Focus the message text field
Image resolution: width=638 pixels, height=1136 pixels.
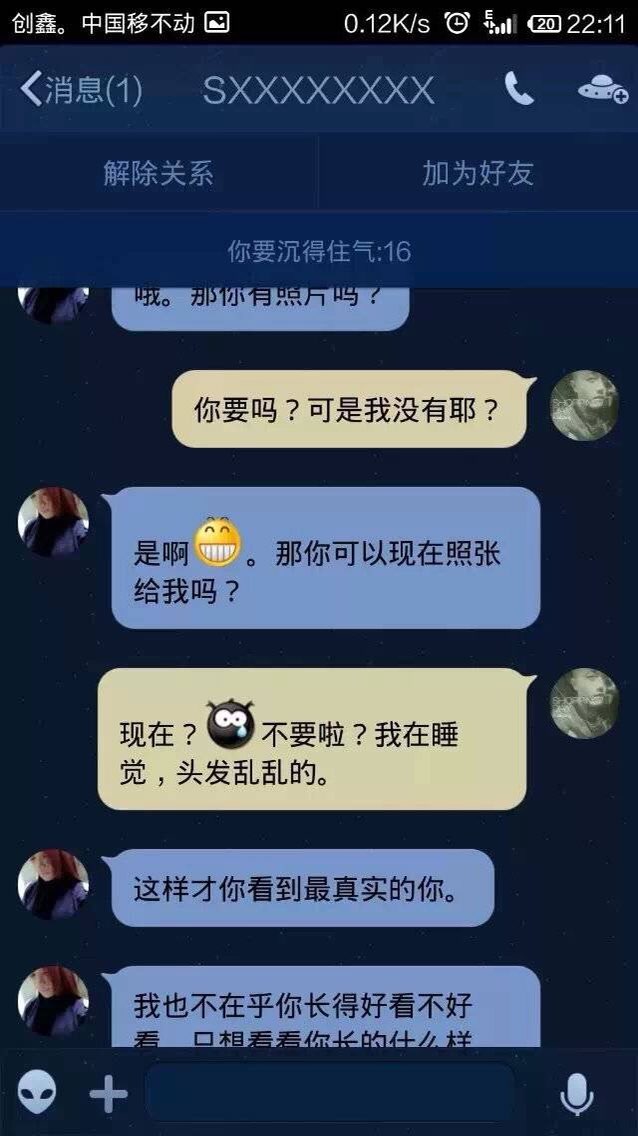click(330, 1093)
